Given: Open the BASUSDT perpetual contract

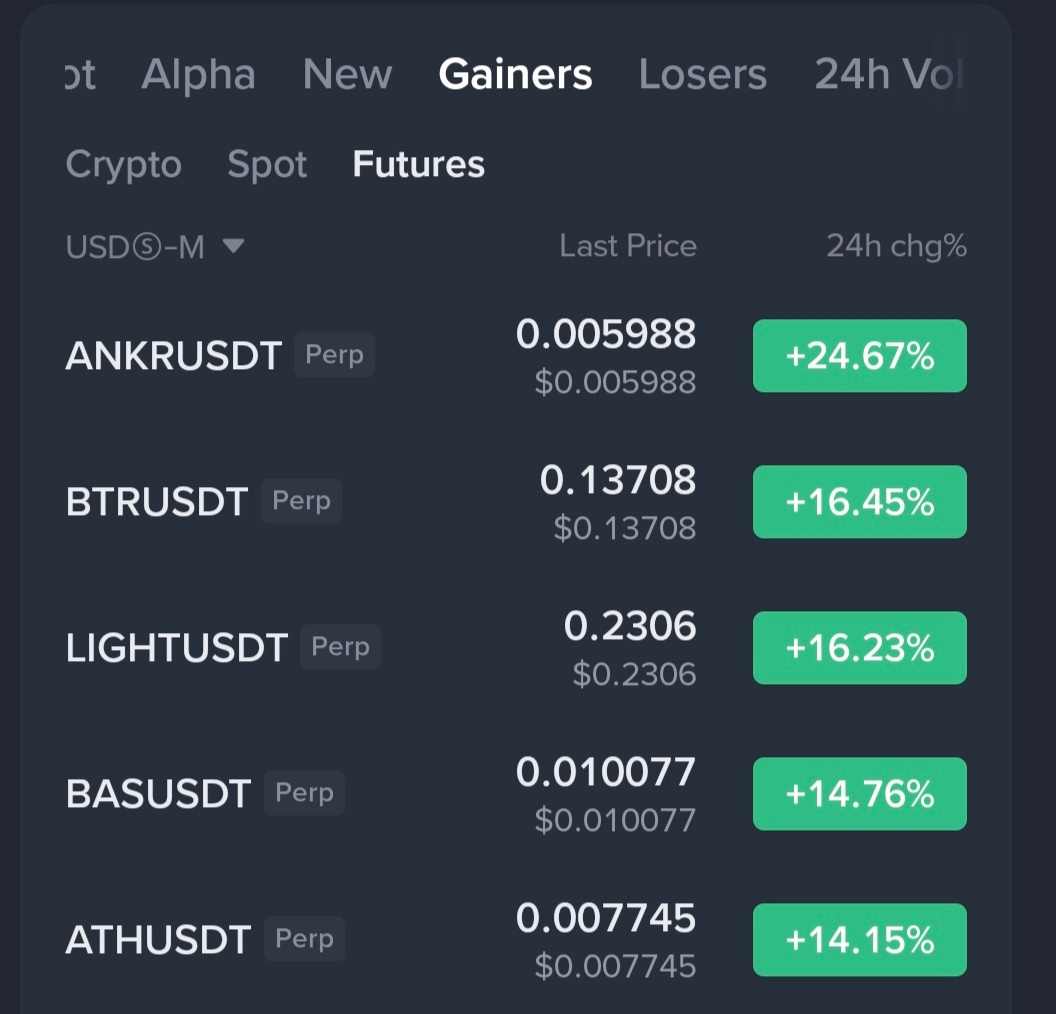Looking at the screenshot, I should point(158,794).
